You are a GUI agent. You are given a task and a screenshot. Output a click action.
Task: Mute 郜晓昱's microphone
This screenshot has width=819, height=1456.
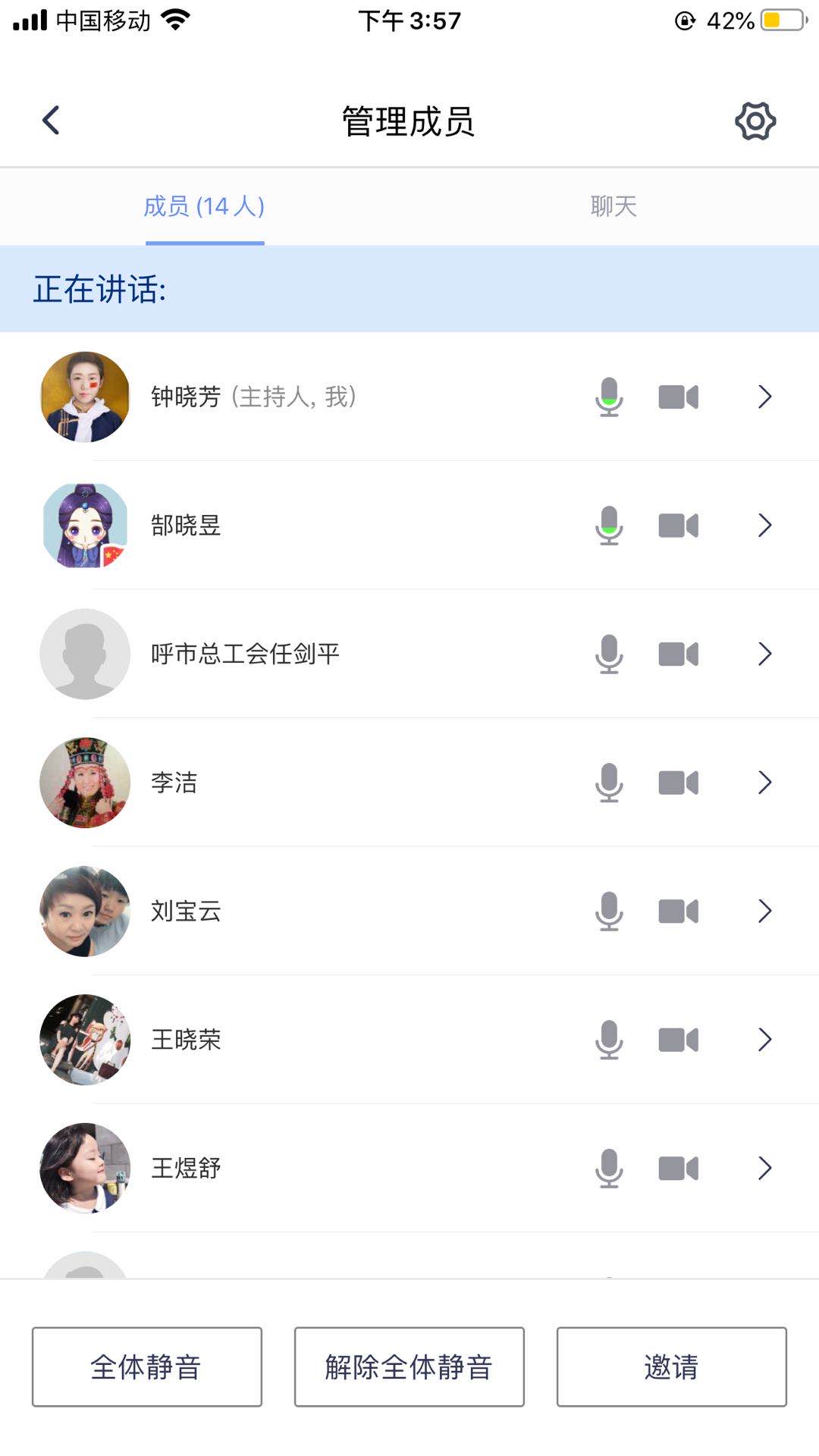click(609, 526)
